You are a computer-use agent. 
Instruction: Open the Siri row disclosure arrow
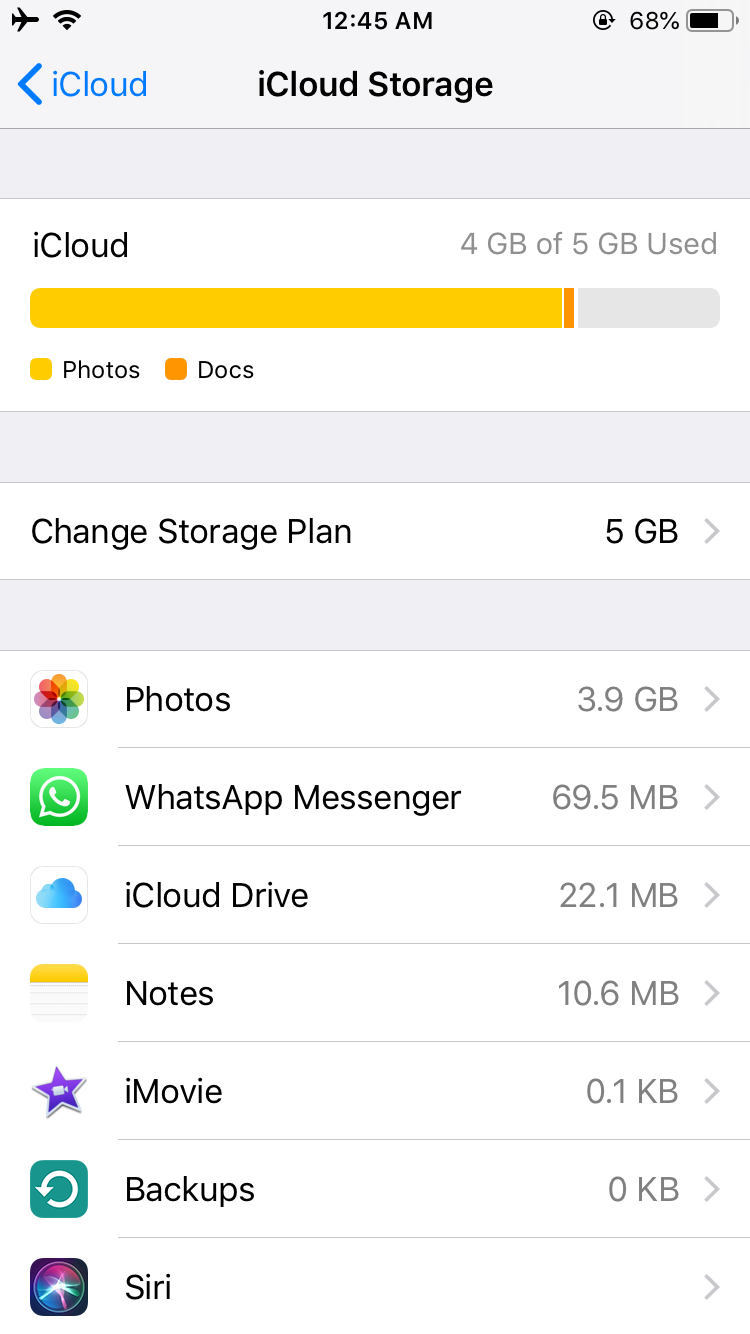(x=712, y=1287)
